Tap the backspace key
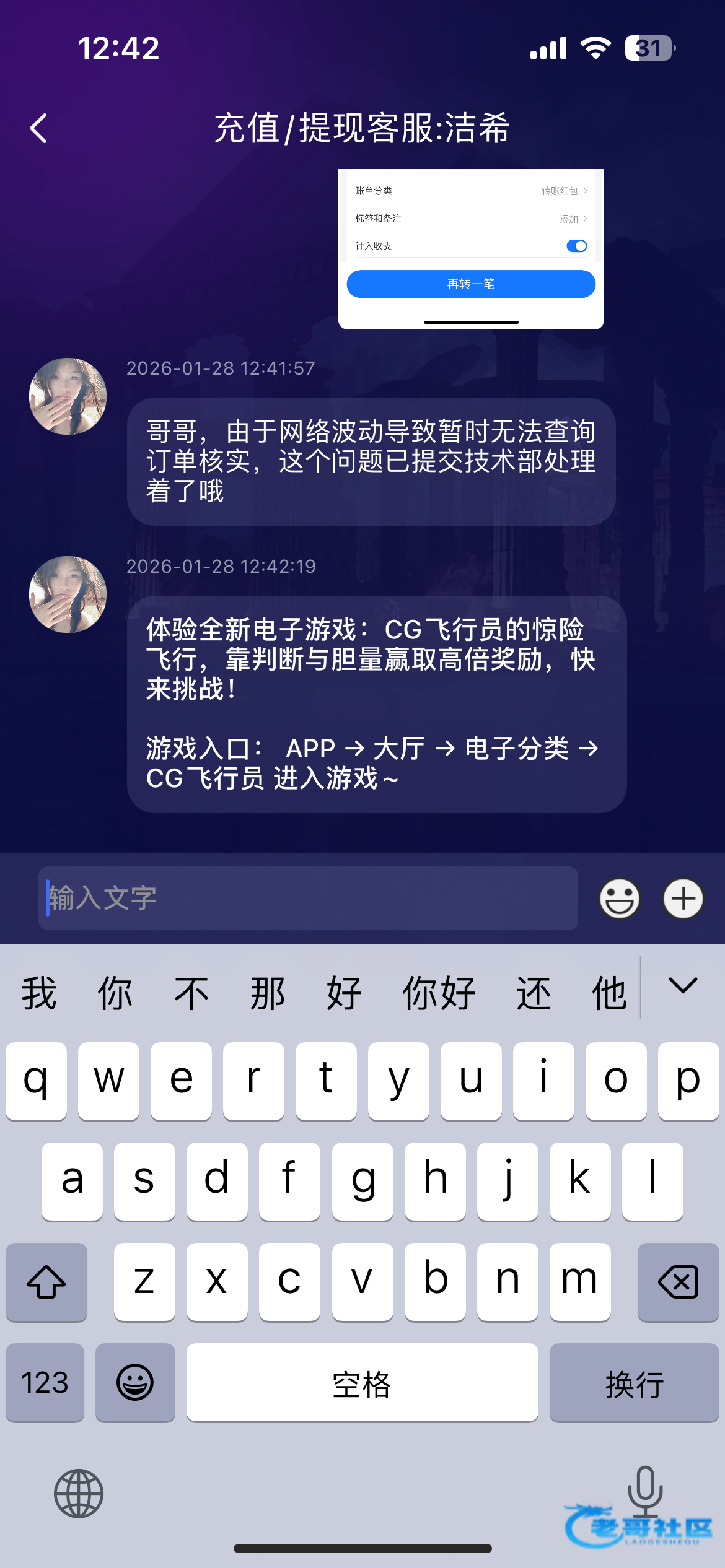The width and height of the screenshot is (725, 1568). [678, 1282]
